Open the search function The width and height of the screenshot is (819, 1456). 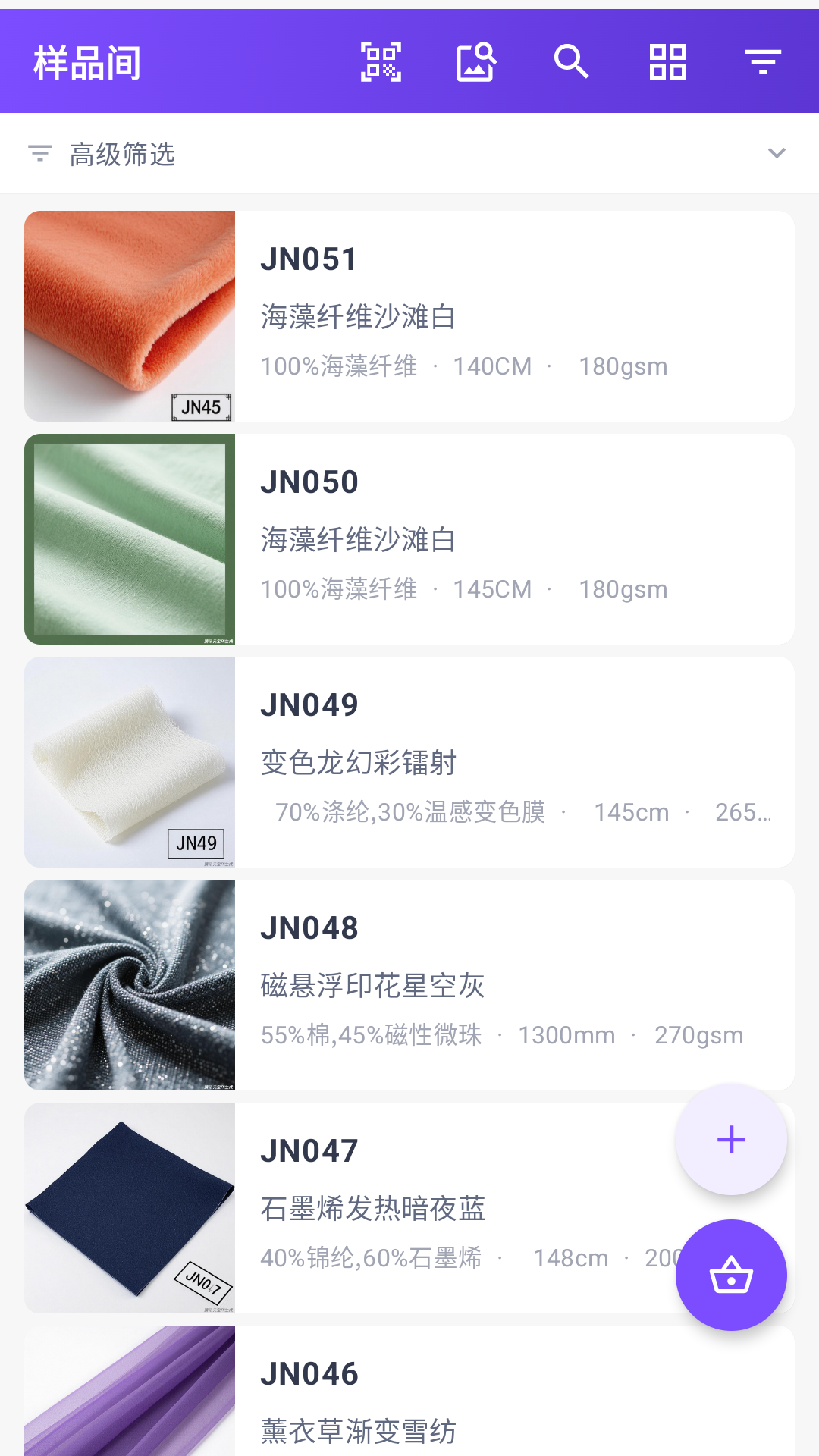pyautogui.click(x=573, y=64)
